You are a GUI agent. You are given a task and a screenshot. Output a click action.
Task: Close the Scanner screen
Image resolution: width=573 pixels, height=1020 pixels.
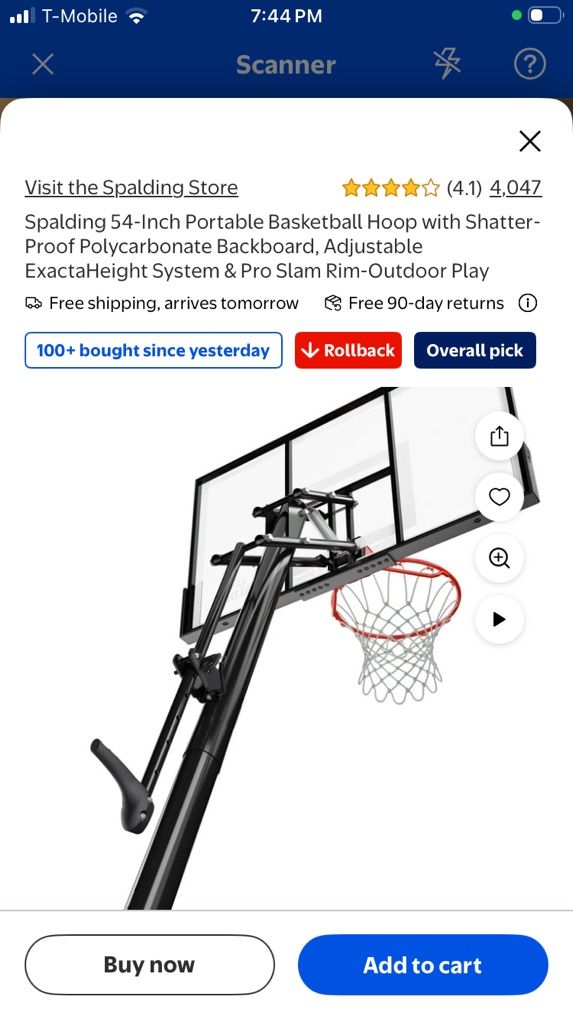[x=43, y=64]
